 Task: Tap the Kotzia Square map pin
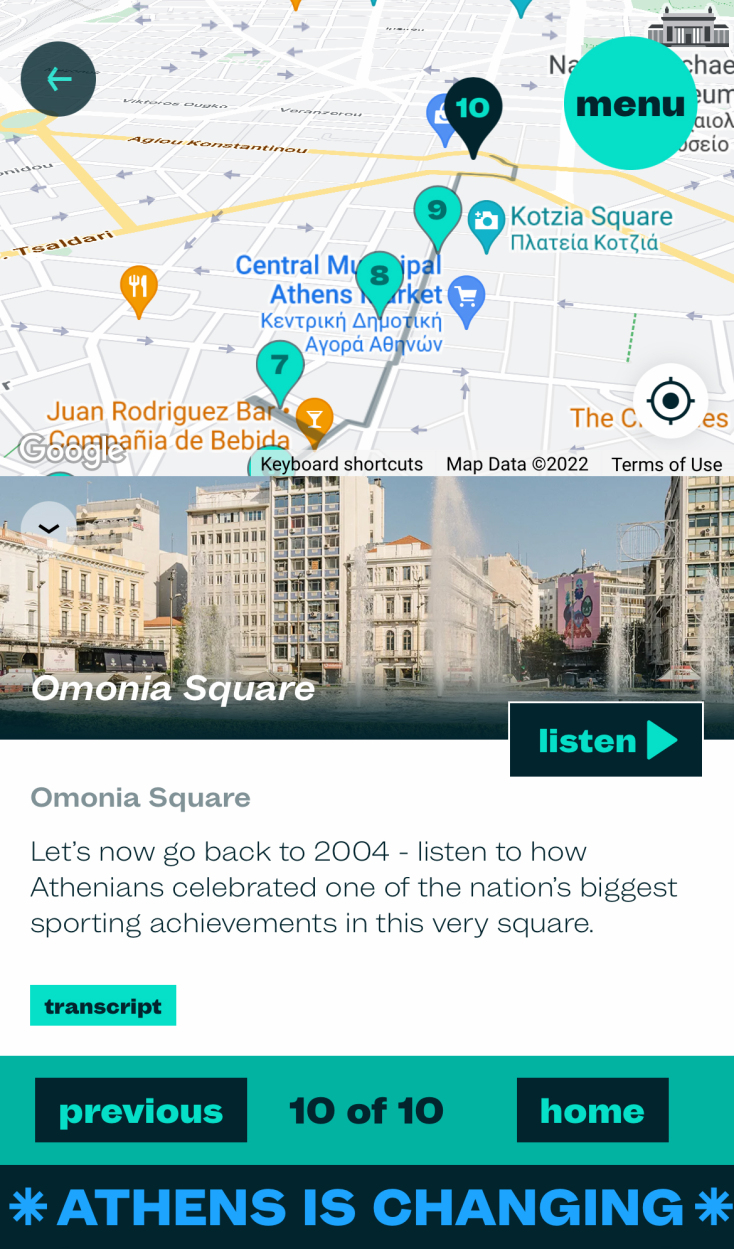(x=486, y=221)
